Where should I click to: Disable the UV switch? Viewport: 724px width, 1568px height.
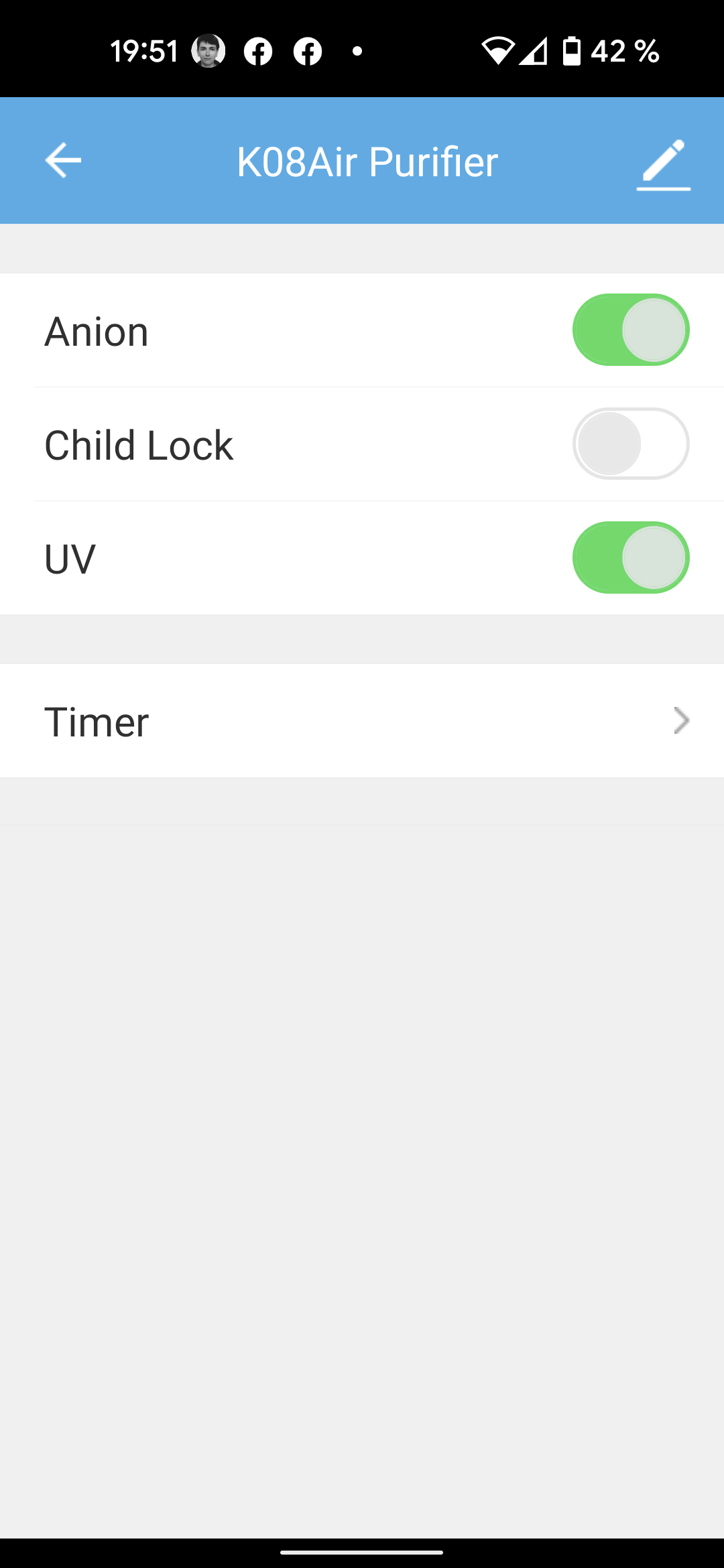point(630,558)
